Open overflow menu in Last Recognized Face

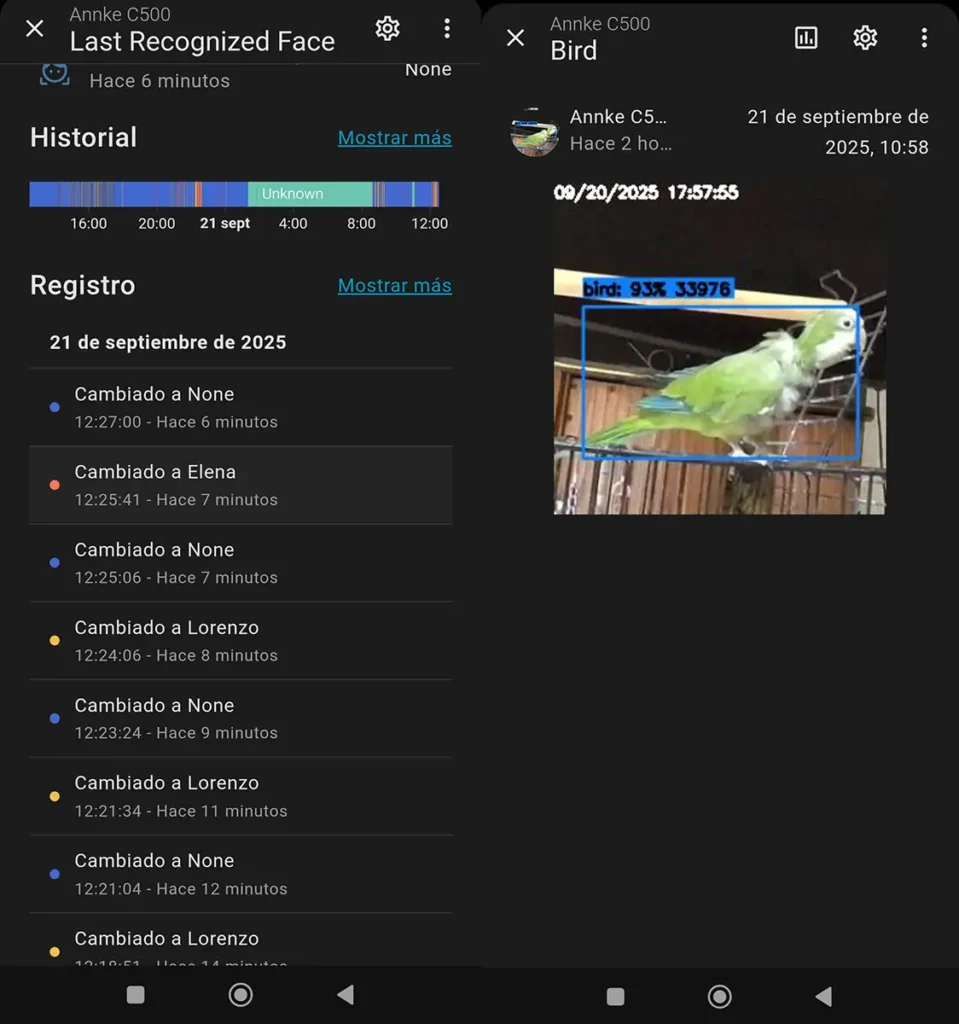(447, 29)
